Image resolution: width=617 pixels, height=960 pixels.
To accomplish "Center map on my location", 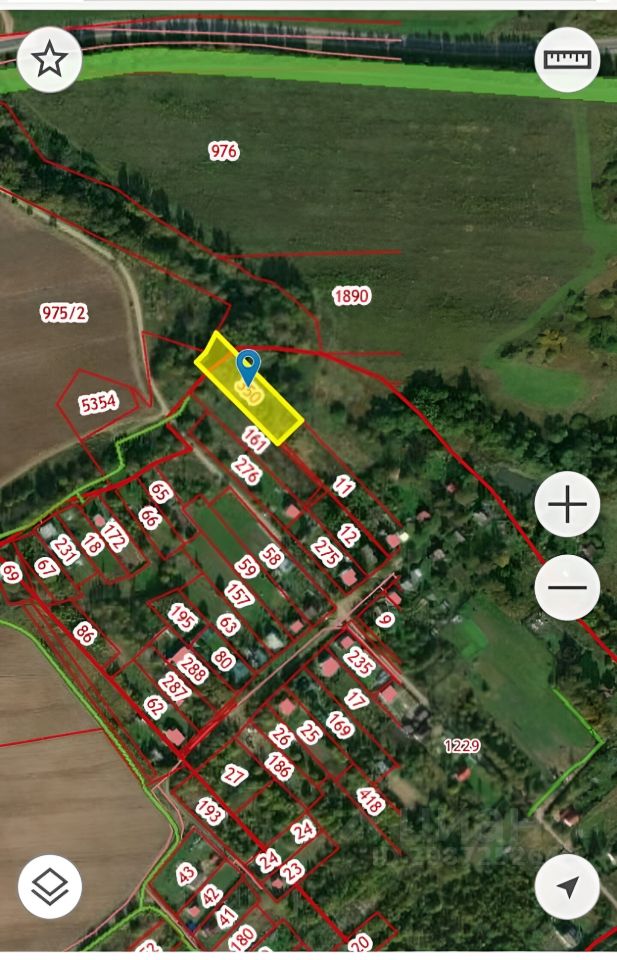I will (x=567, y=886).
